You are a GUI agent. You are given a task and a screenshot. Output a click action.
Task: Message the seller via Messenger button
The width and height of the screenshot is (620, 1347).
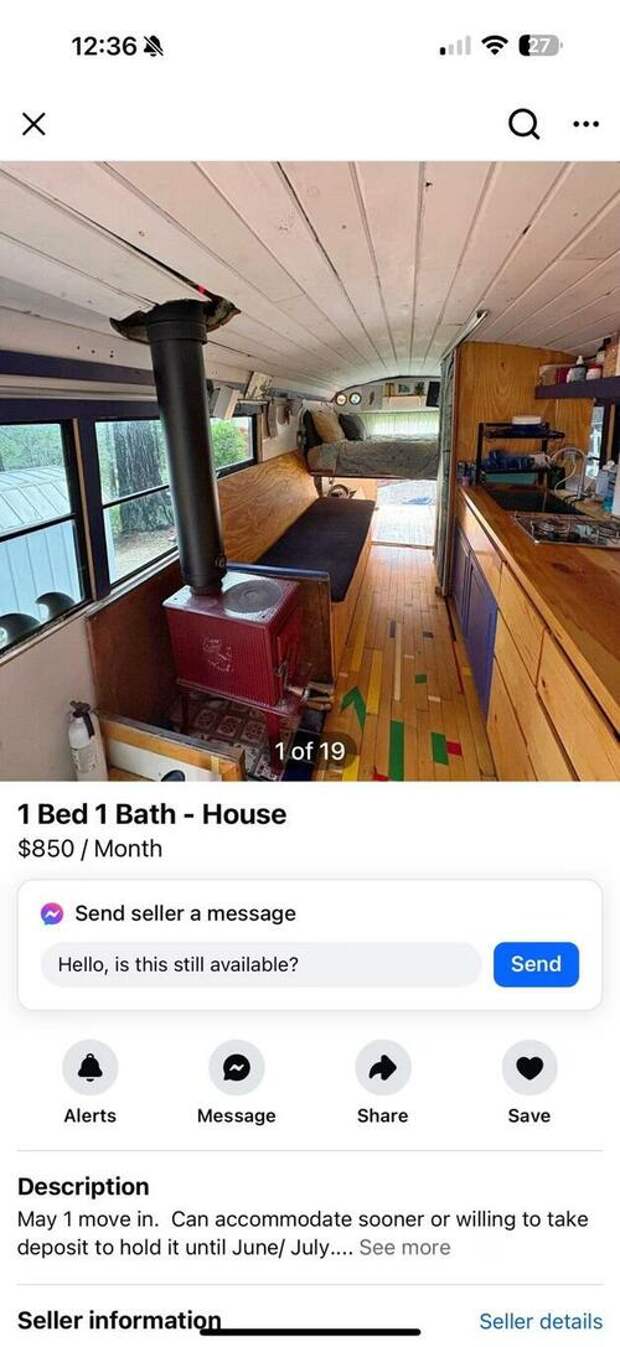pyautogui.click(x=236, y=1068)
